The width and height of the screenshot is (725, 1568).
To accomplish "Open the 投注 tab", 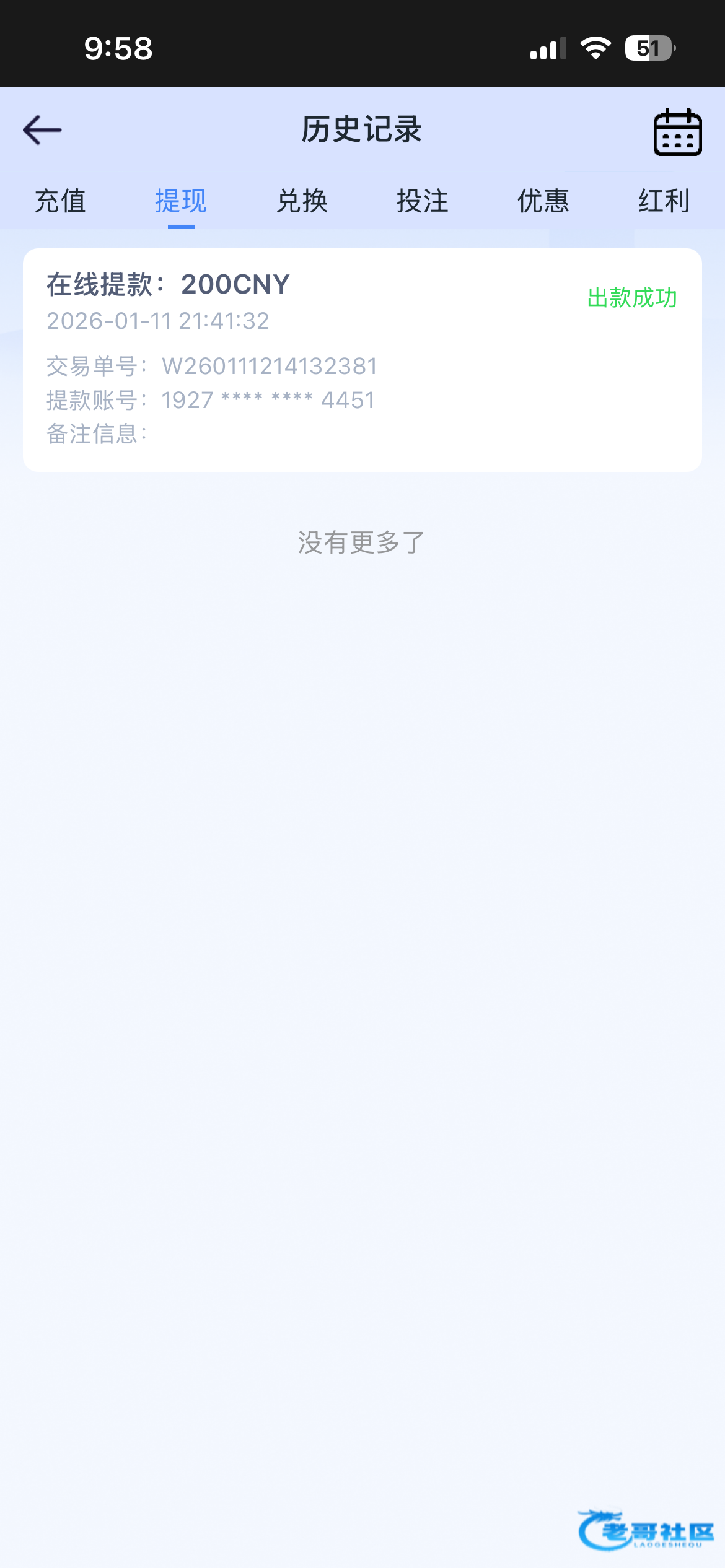I will pyautogui.click(x=423, y=201).
